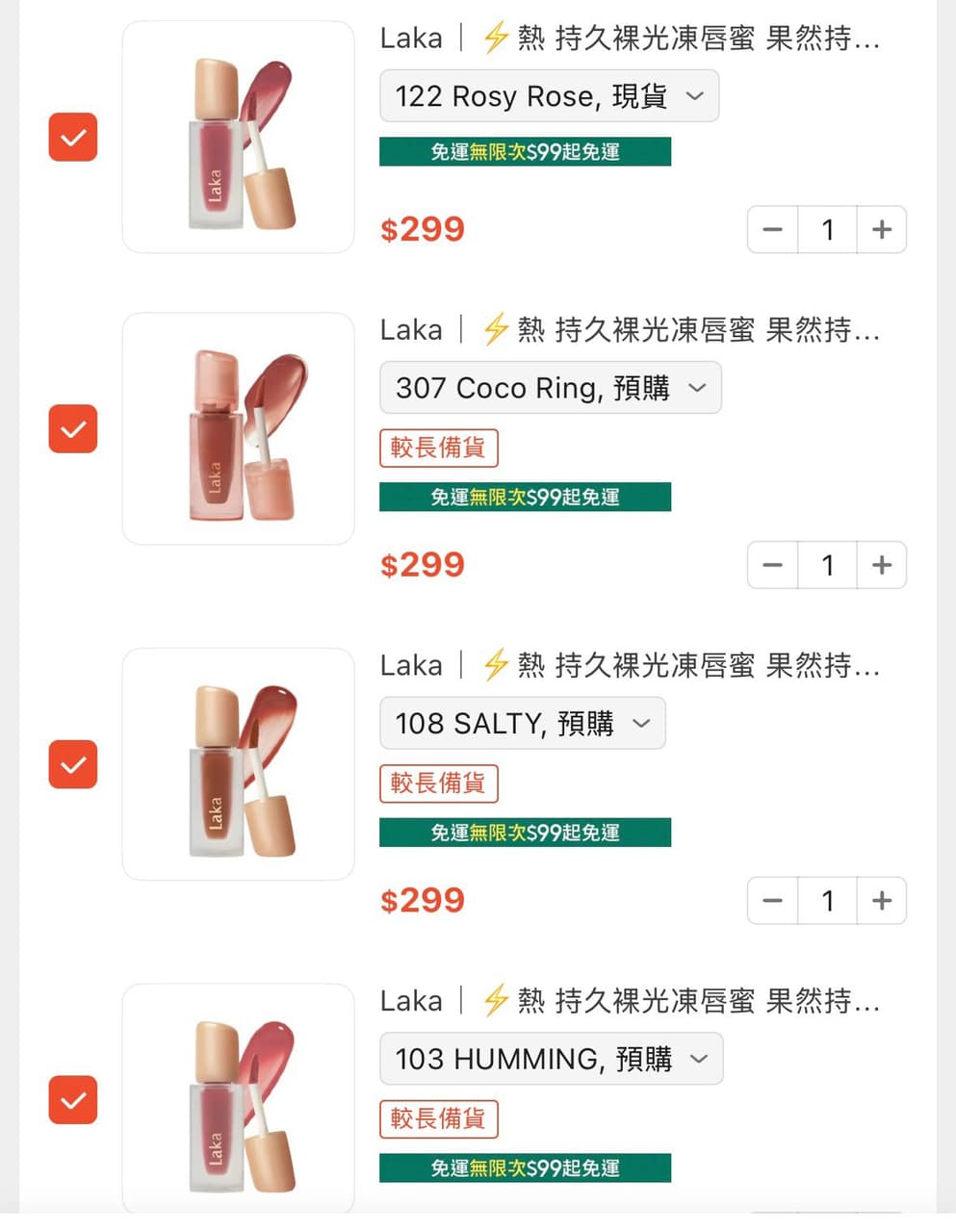This screenshot has width=956, height=1232.
Task: View the 103 HUMMING product image
Action: (238, 1100)
